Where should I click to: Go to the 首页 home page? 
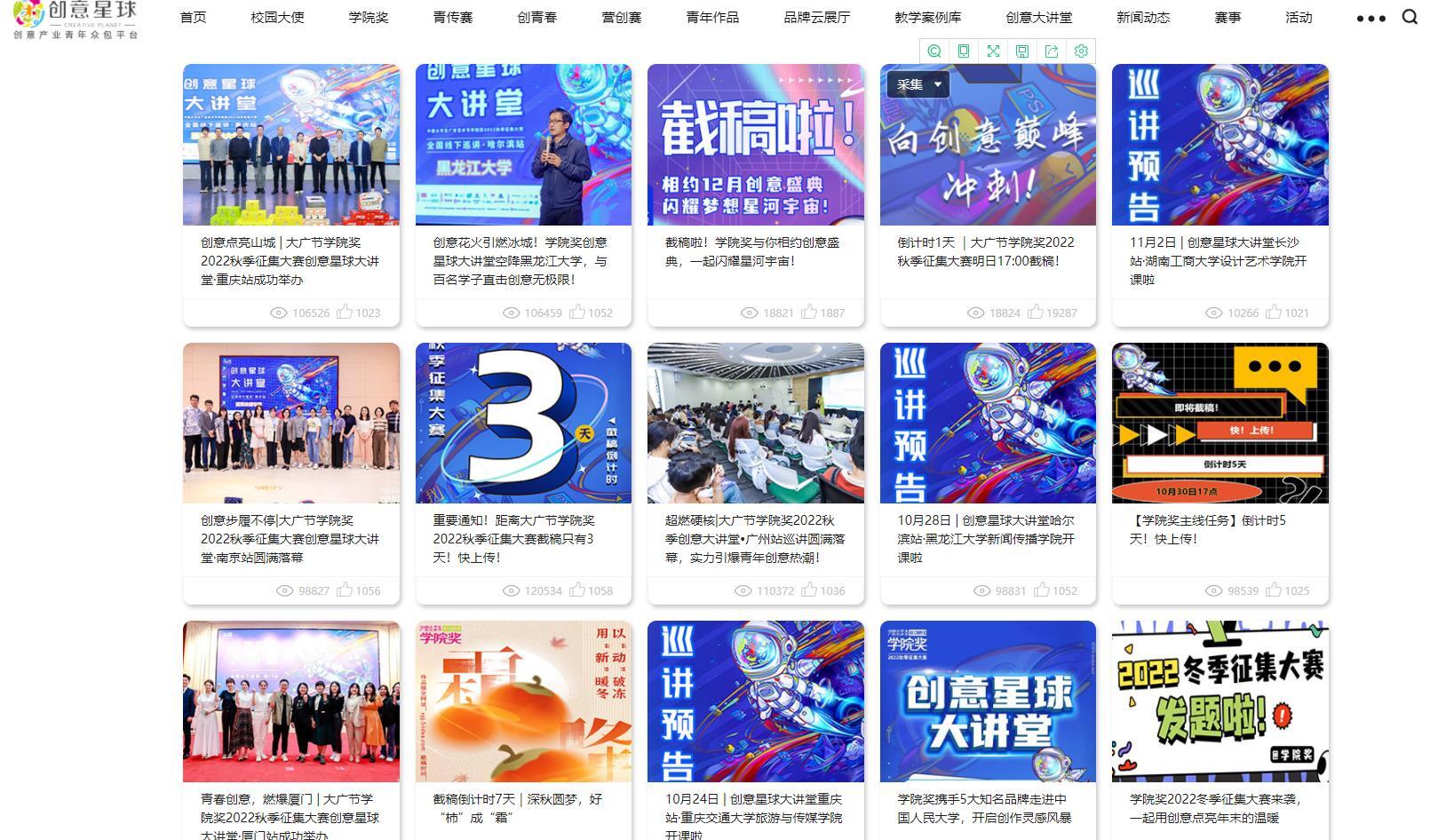point(193,17)
